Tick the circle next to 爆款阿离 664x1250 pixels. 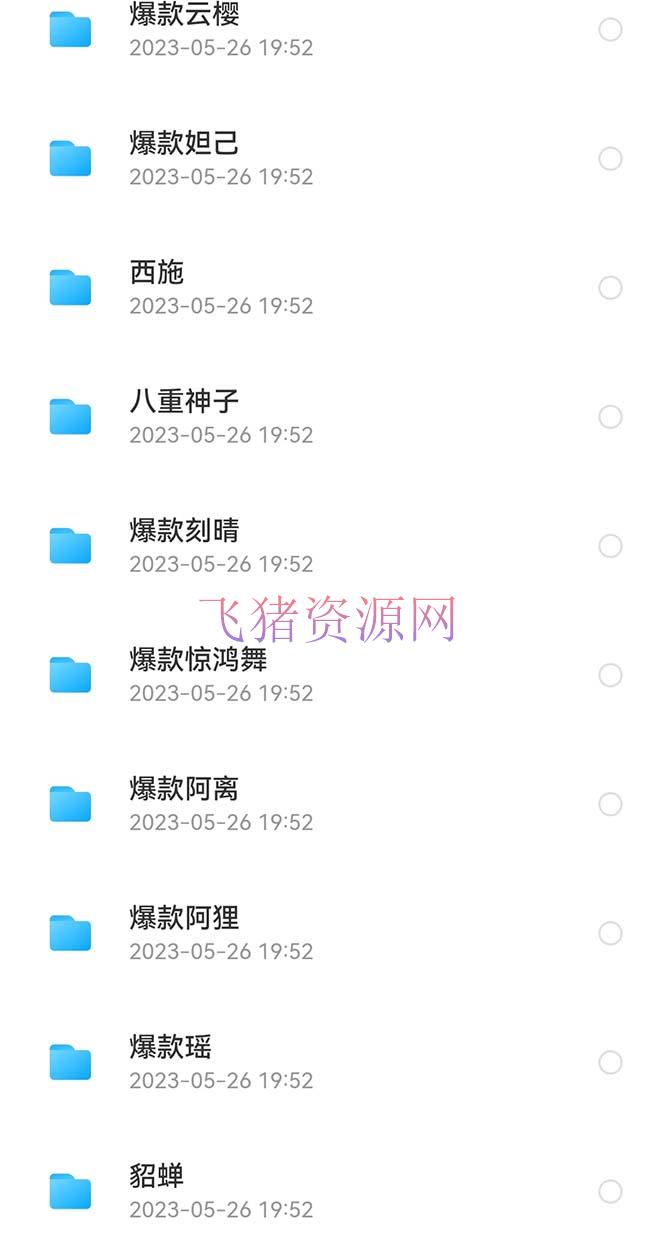tap(610, 804)
